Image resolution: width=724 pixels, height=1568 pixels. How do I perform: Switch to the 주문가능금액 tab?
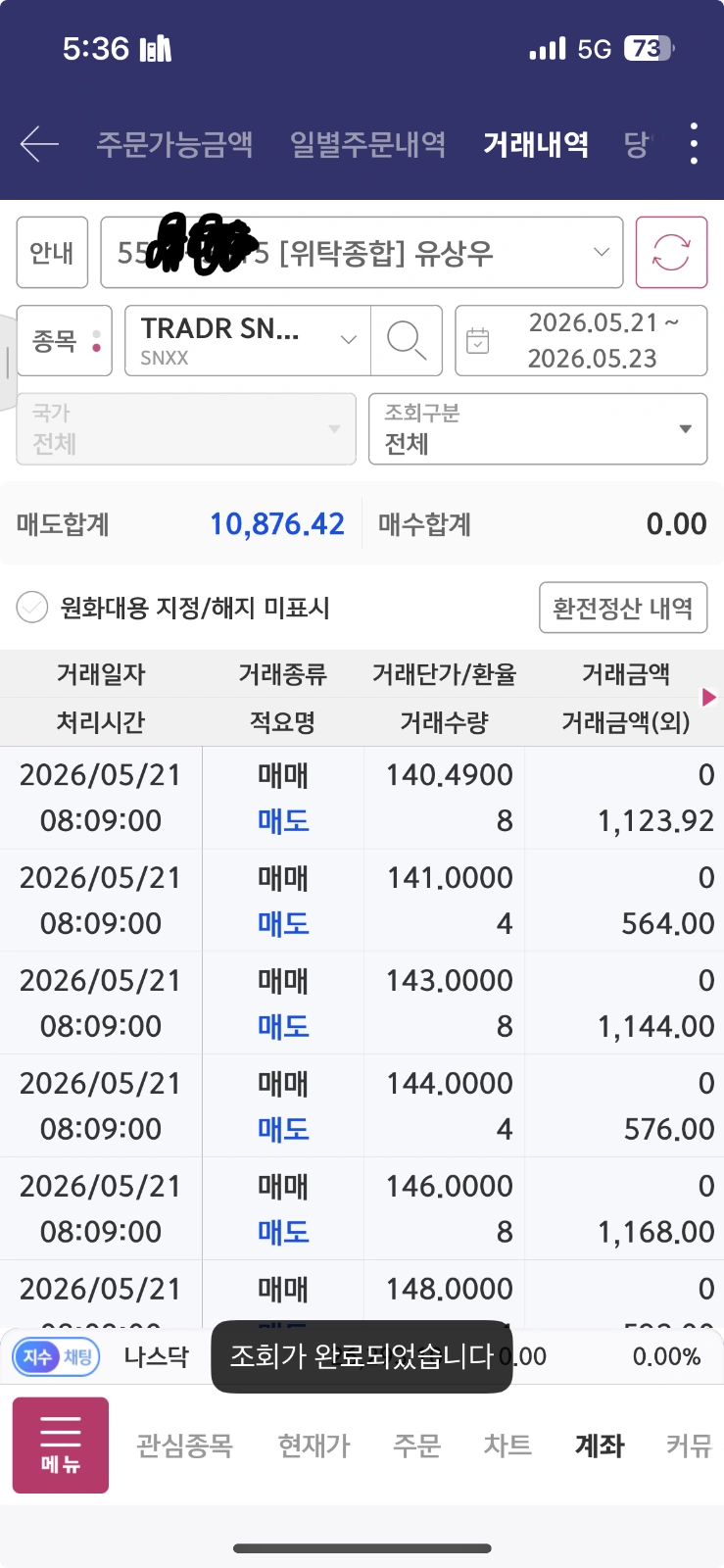[x=174, y=144]
